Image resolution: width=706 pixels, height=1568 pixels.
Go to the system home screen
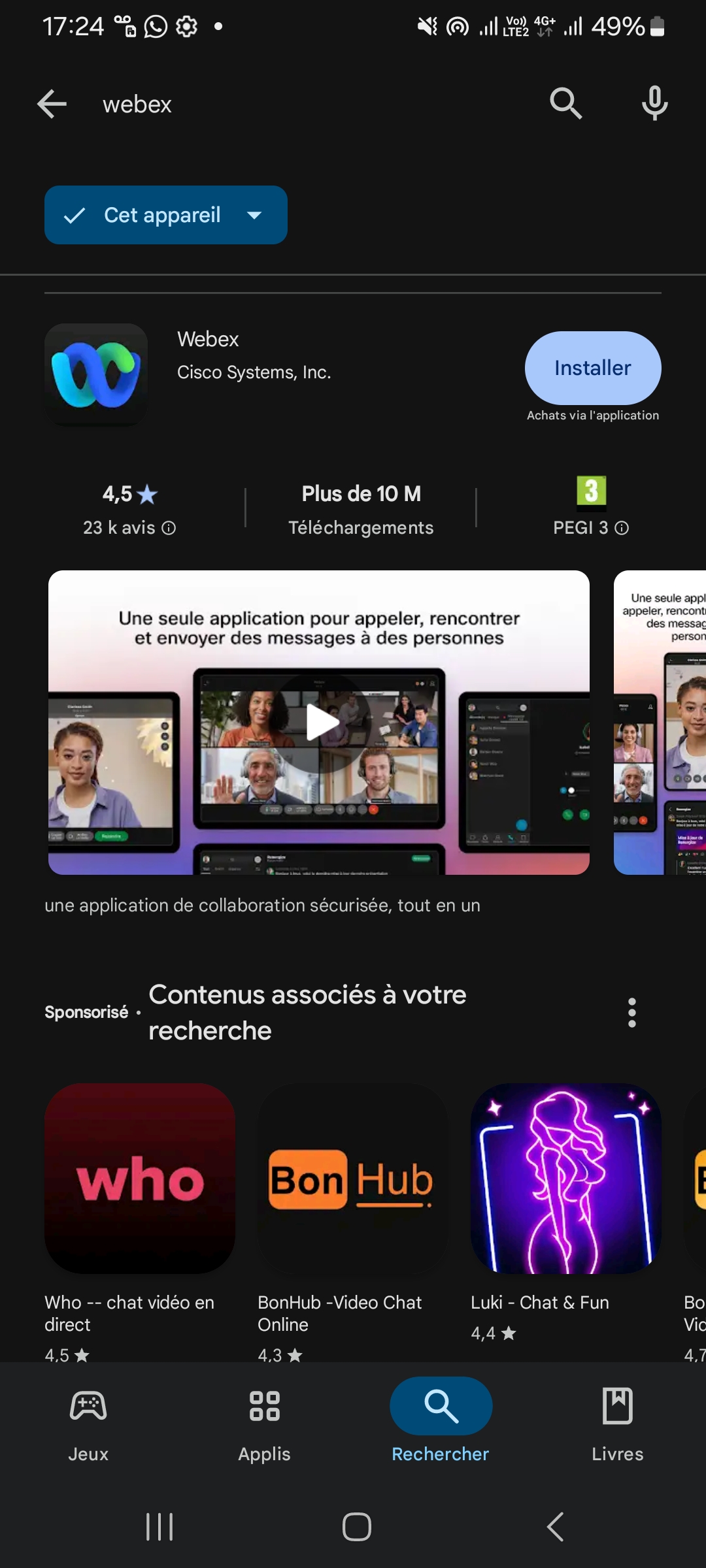(x=356, y=1527)
